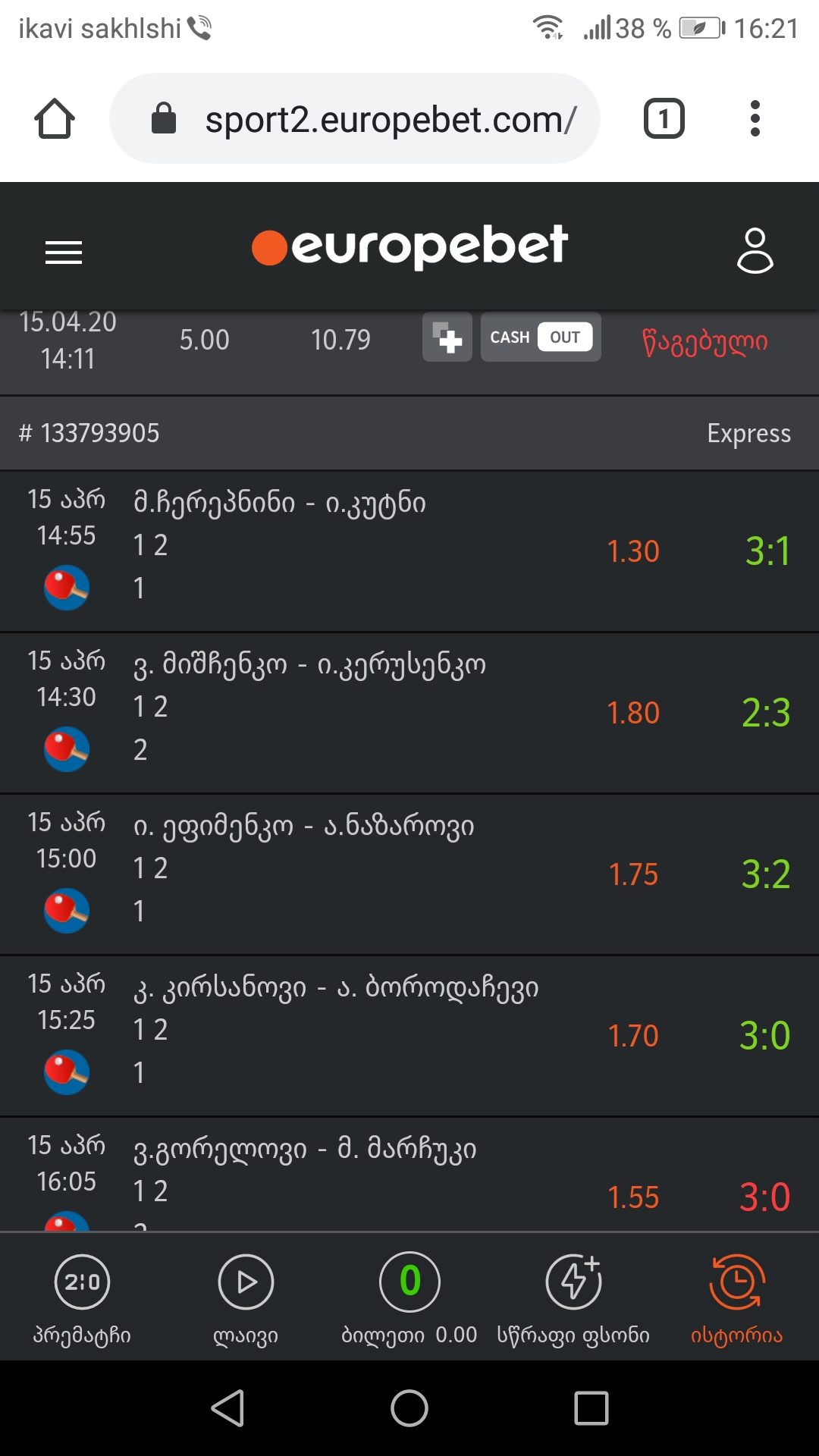
Task: Go back with the system back button
Action: click(x=227, y=1408)
